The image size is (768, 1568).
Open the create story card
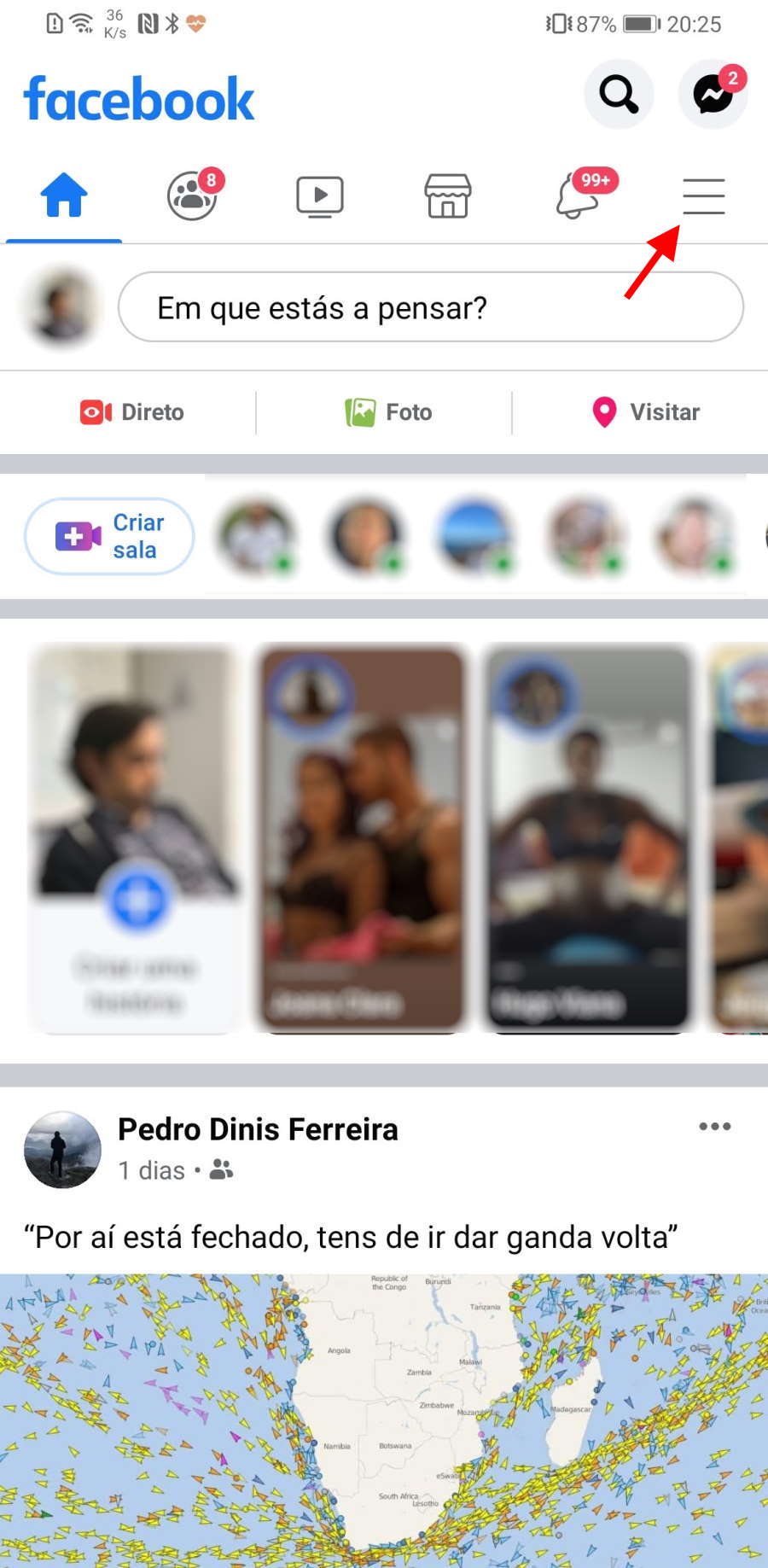135,838
